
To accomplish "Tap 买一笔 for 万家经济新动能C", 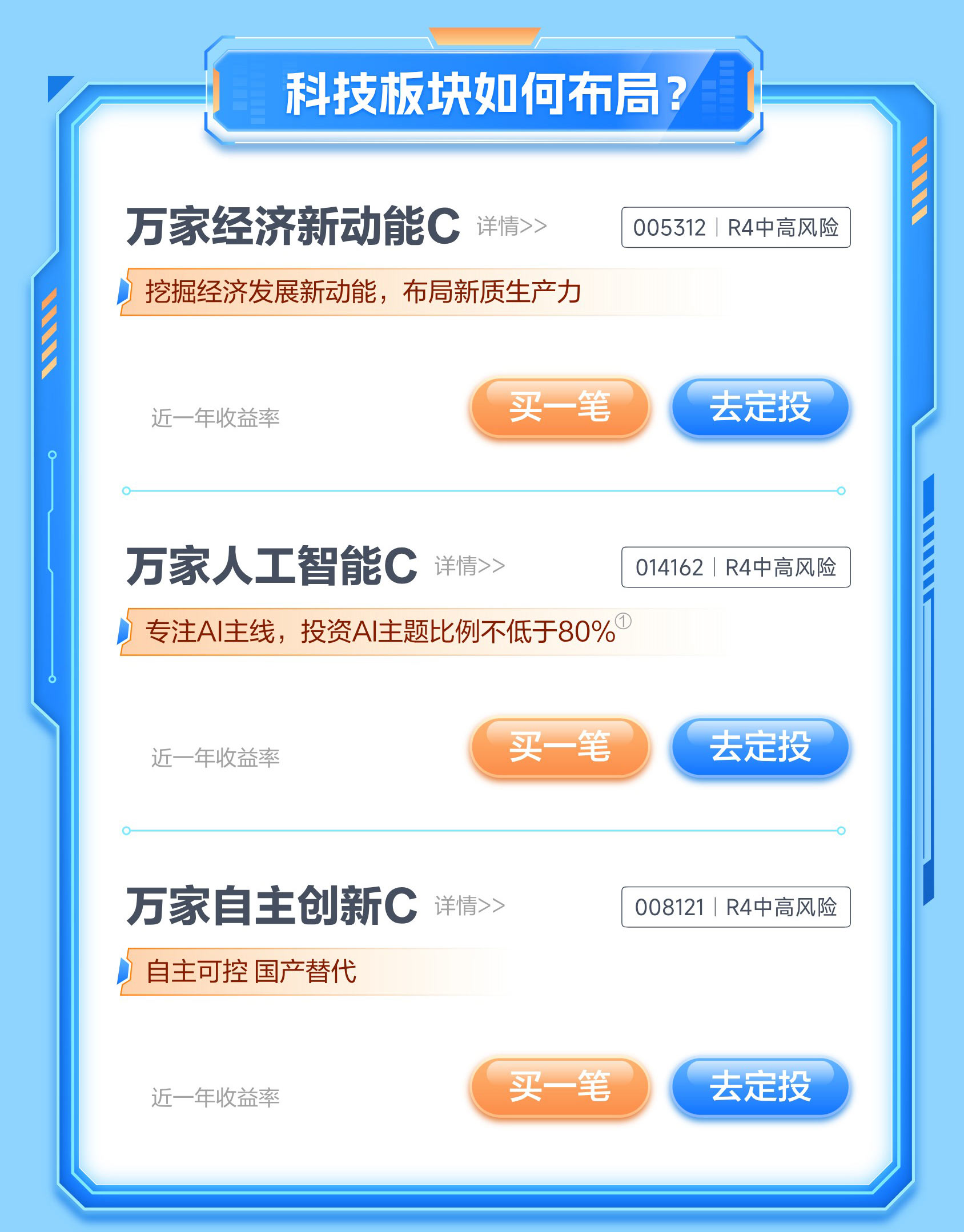I will pos(560,408).
